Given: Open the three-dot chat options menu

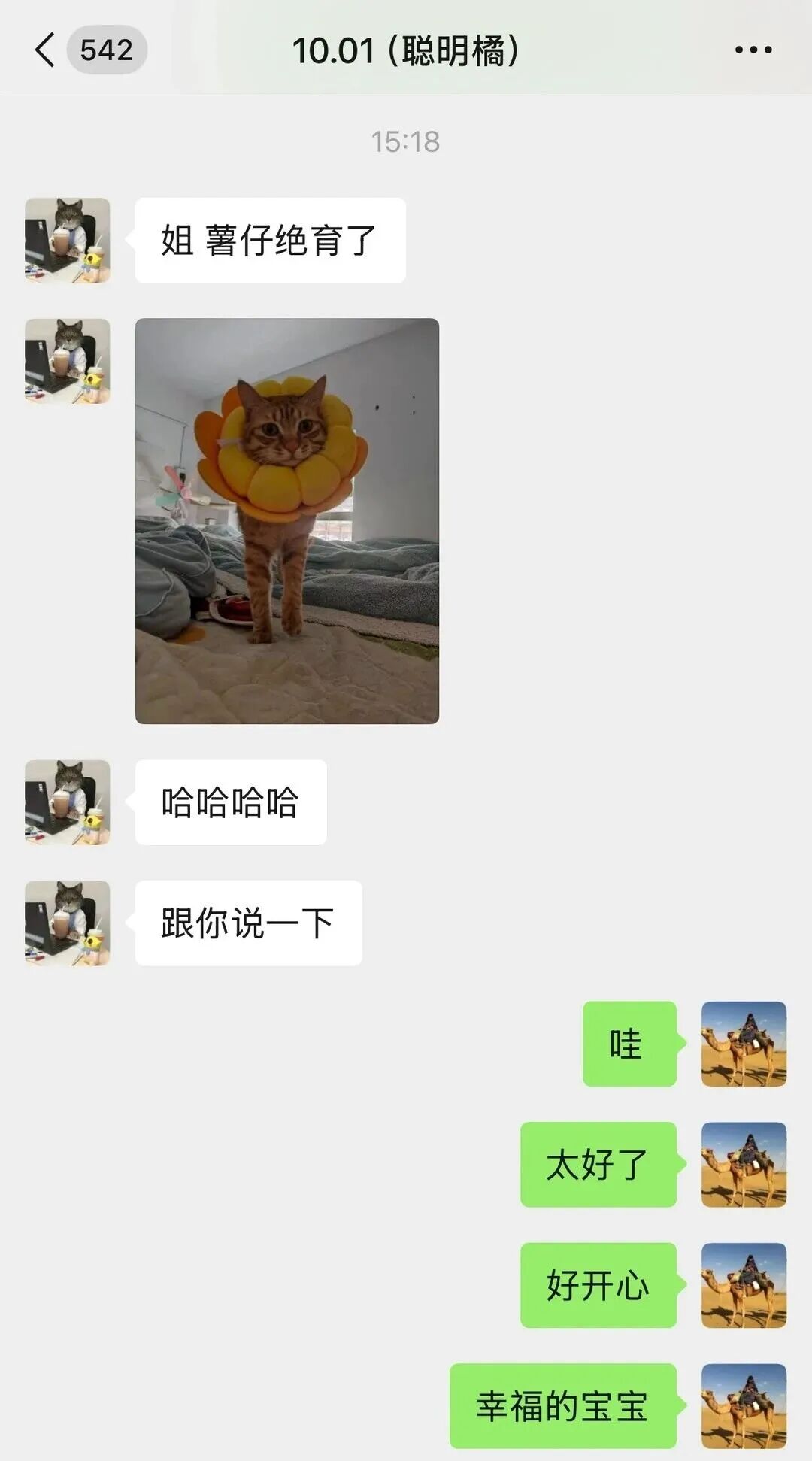Looking at the screenshot, I should pyautogui.click(x=753, y=50).
